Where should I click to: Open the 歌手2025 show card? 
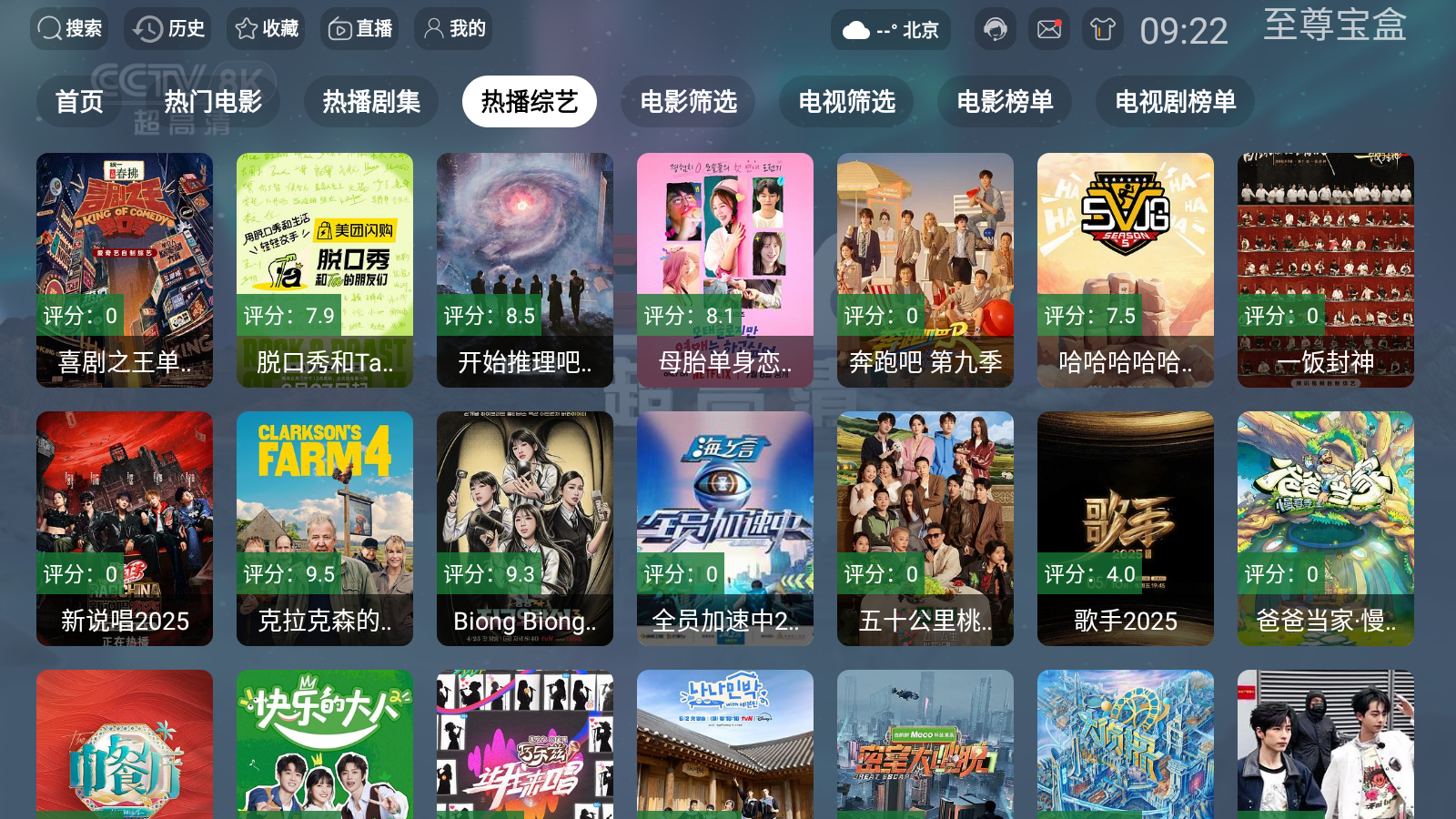(1126, 529)
